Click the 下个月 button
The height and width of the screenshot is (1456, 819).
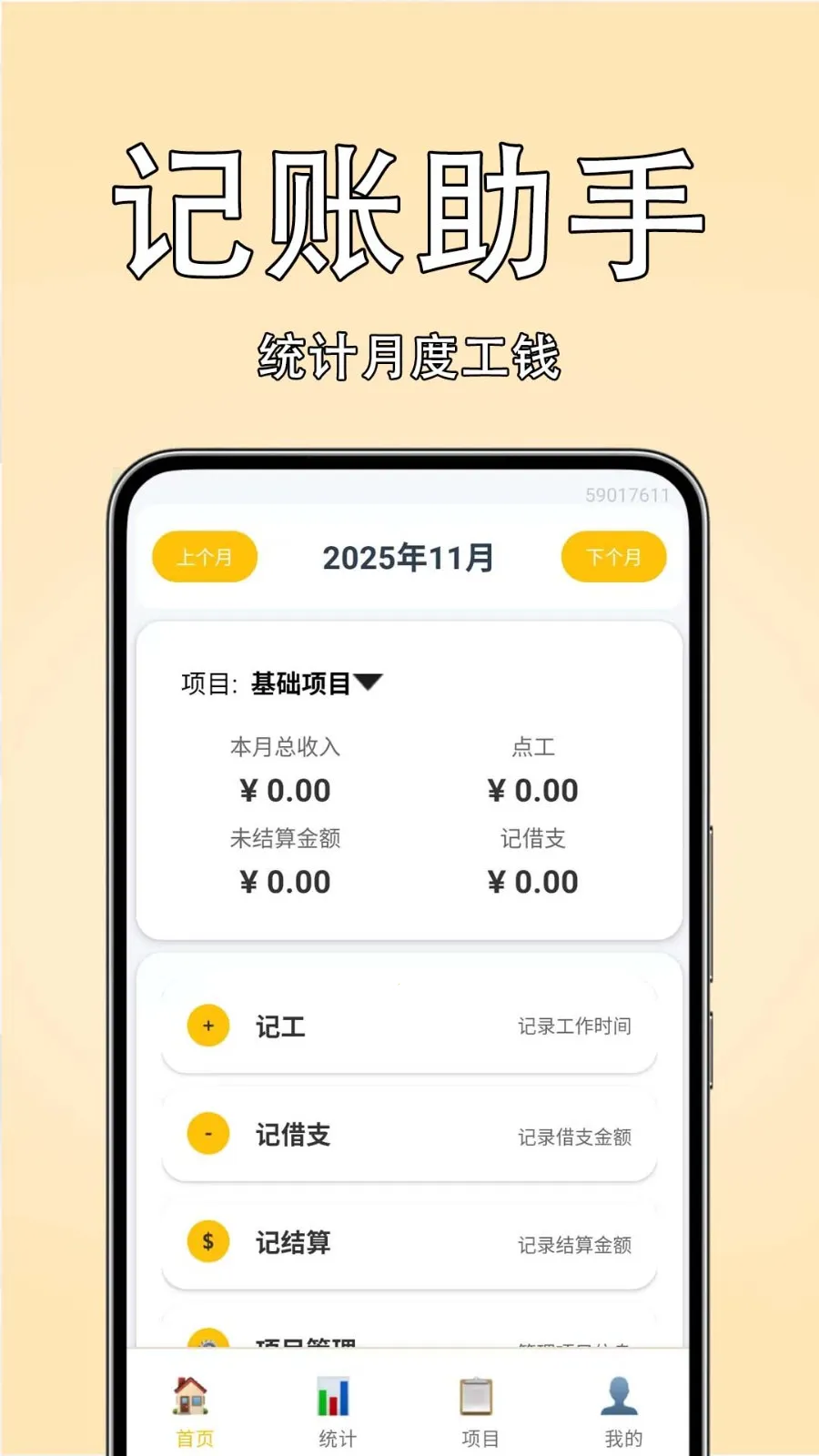[x=613, y=556]
